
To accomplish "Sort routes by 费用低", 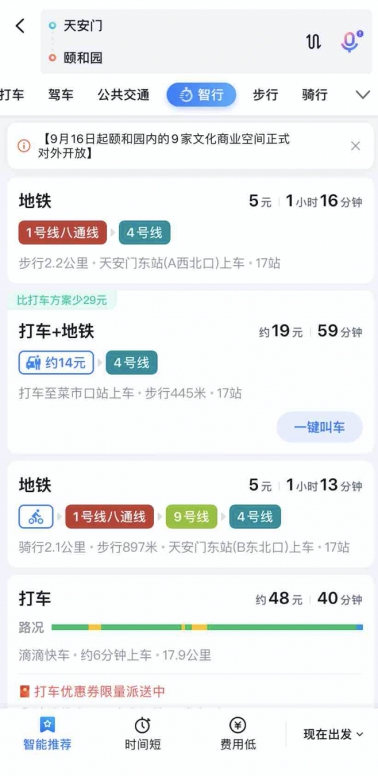I will click(238, 734).
